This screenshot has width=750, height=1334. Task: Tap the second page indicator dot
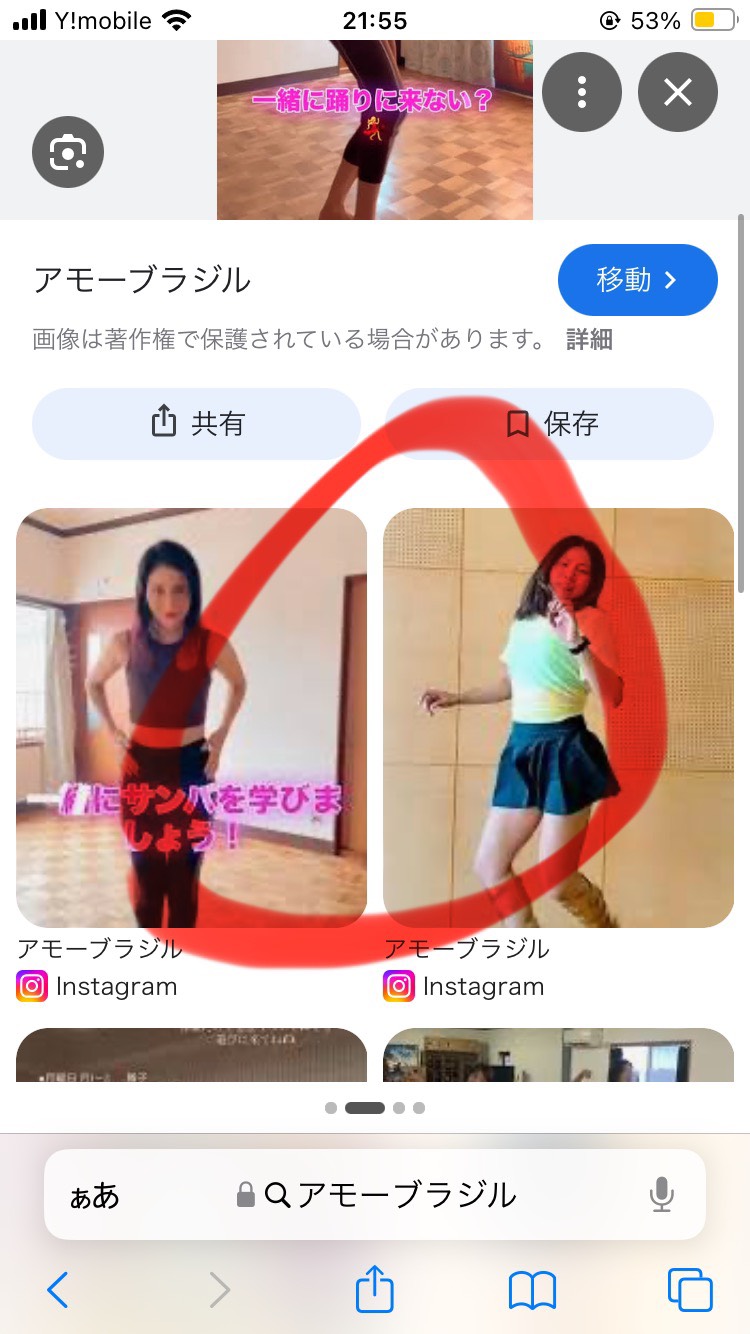366,1108
